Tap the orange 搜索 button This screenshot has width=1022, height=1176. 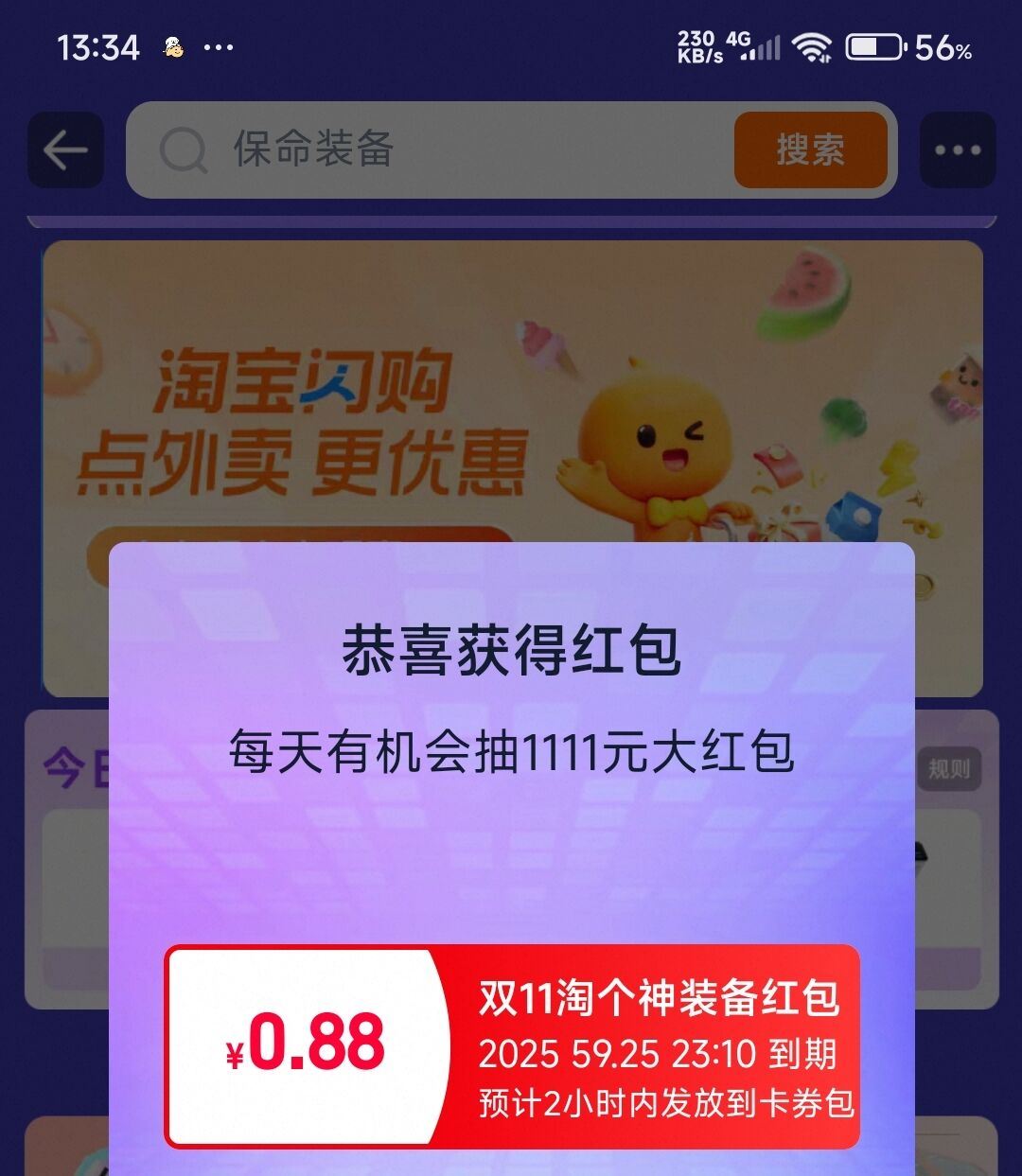pyautogui.click(x=810, y=149)
